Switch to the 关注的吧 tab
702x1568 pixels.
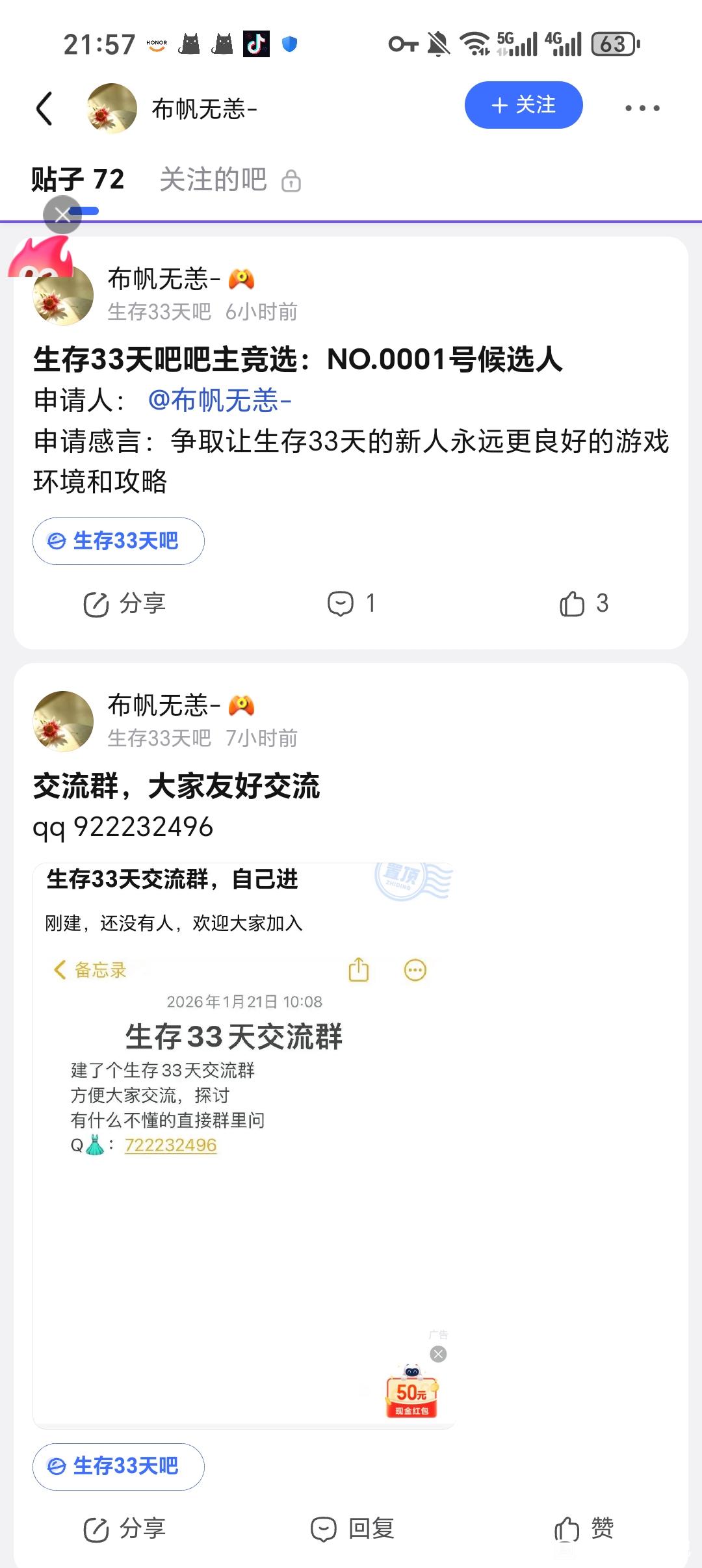coord(214,179)
